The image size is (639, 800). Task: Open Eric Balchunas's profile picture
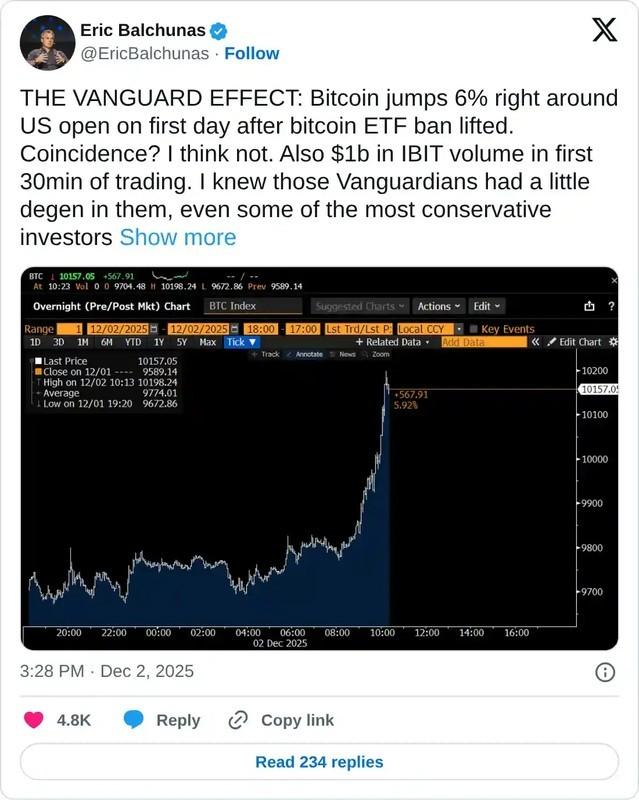[x=47, y=42]
